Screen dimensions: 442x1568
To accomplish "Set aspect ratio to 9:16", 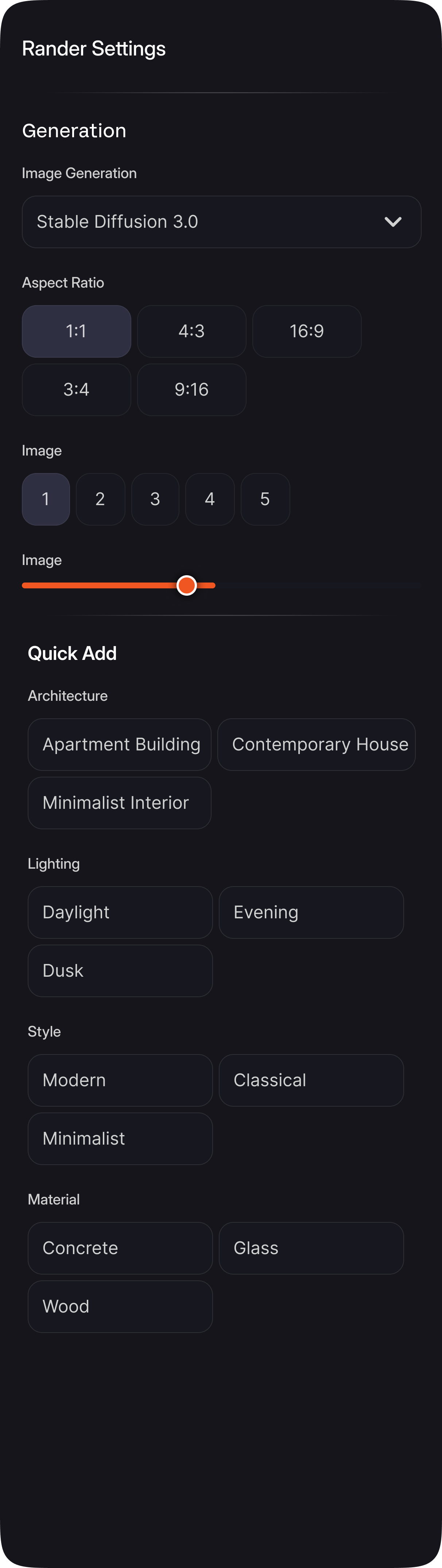I will point(191,389).
